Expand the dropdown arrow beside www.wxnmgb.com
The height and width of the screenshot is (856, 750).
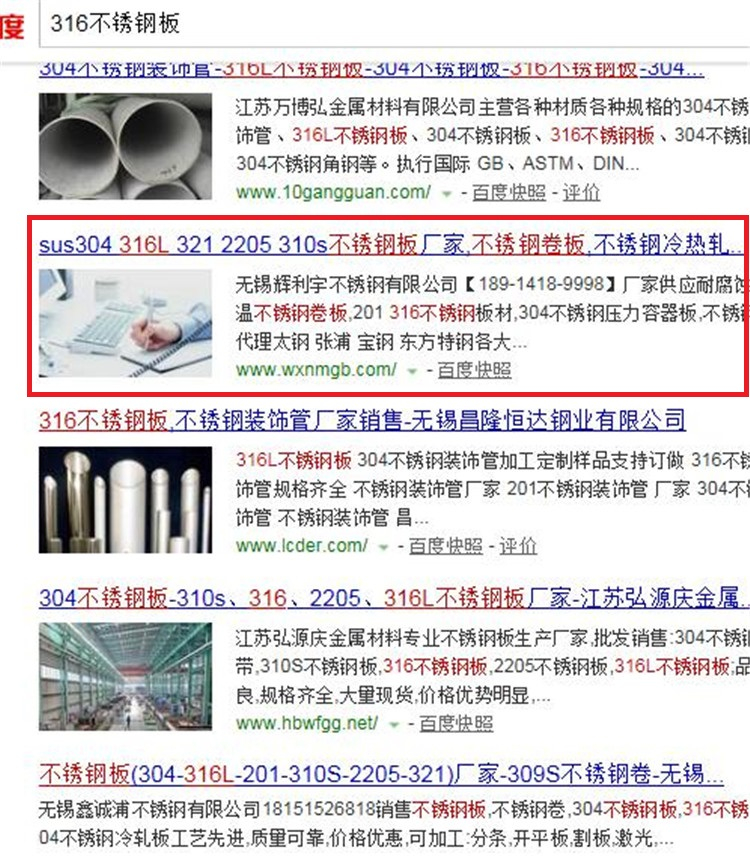[411, 371]
